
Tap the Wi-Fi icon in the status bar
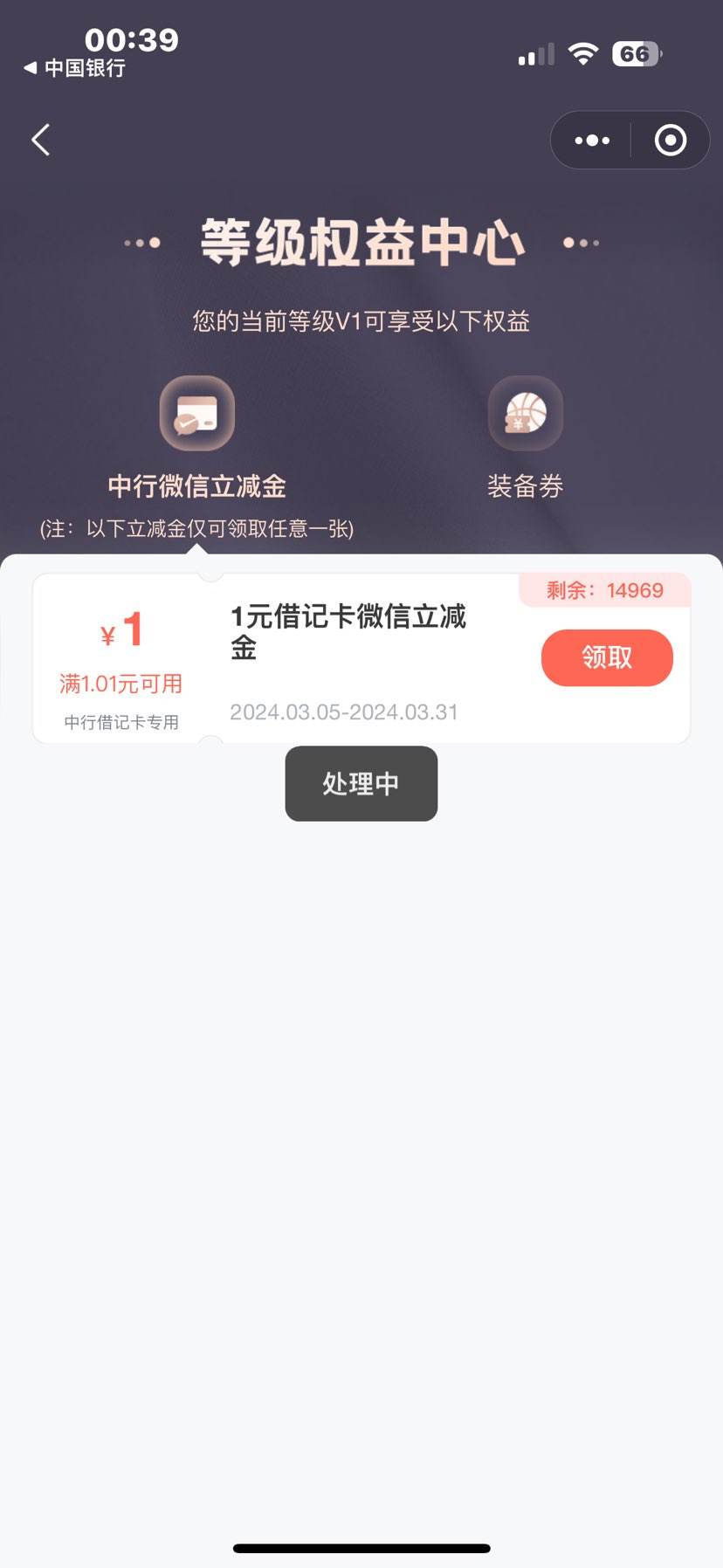pyautogui.click(x=583, y=54)
